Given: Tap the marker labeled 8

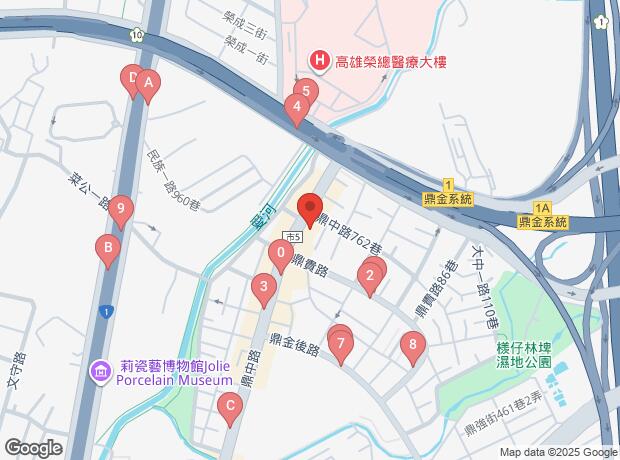Looking at the screenshot, I should (413, 348).
